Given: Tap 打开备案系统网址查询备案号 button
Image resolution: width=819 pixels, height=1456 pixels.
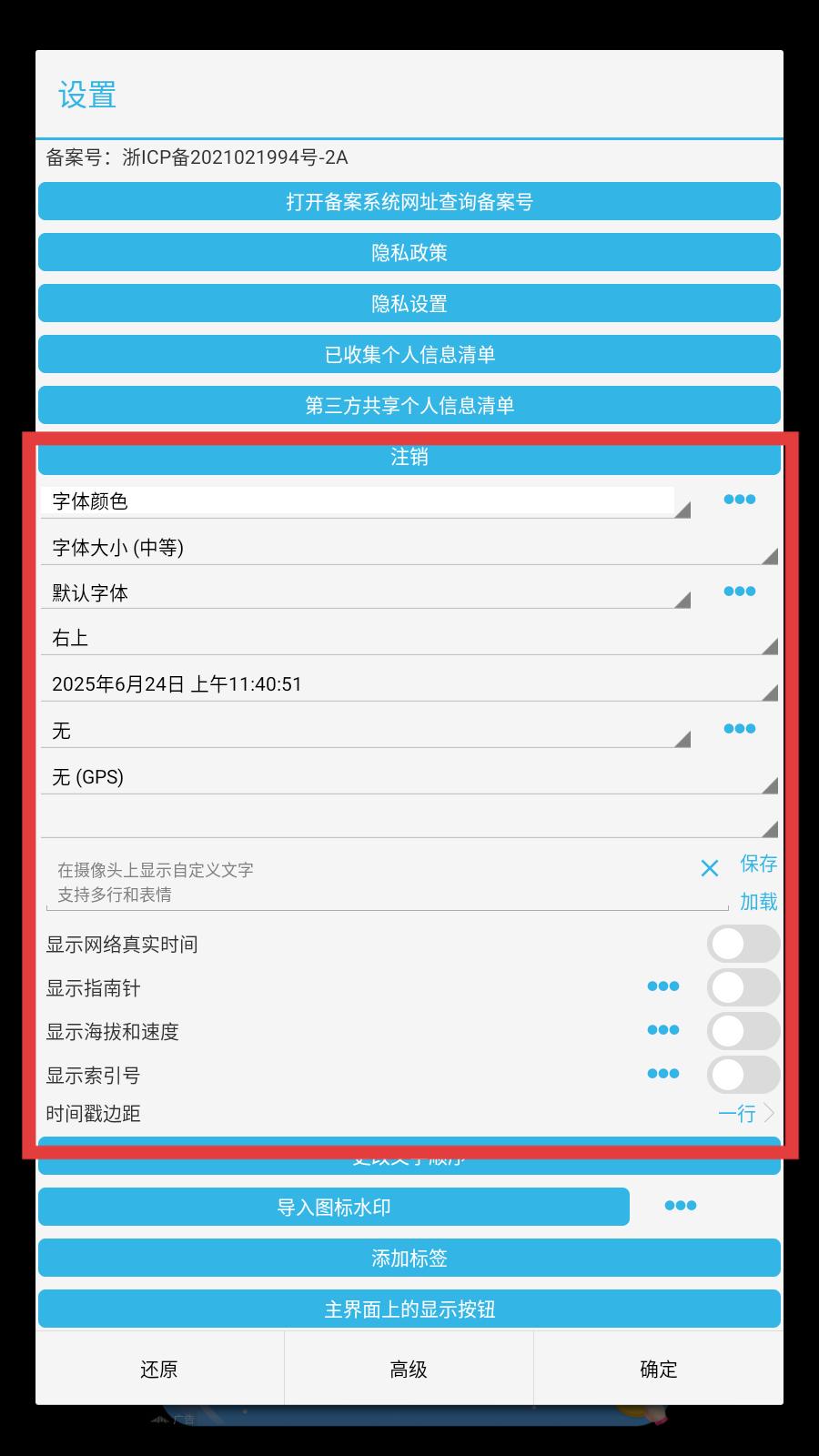Looking at the screenshot, I should [409, 201].
